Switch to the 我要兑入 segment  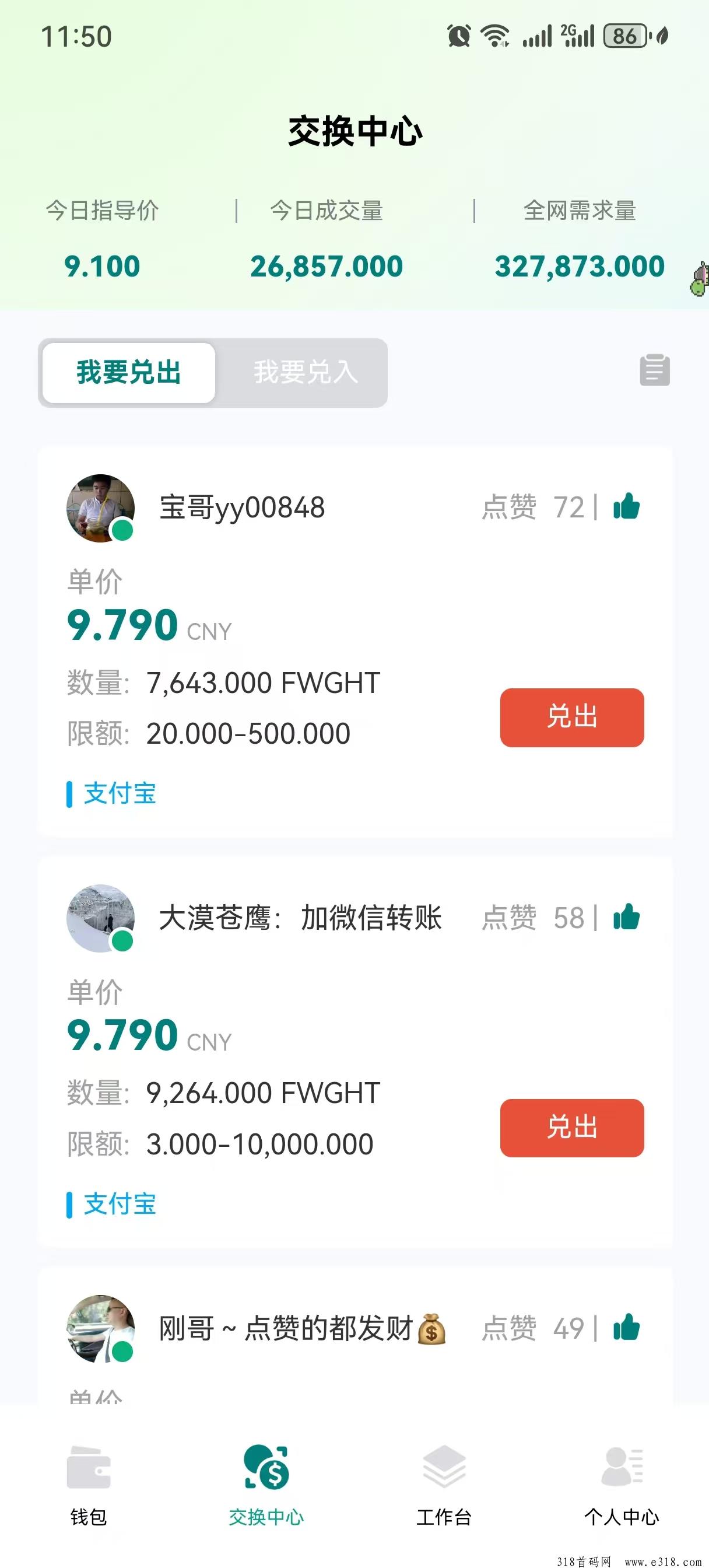306,372
